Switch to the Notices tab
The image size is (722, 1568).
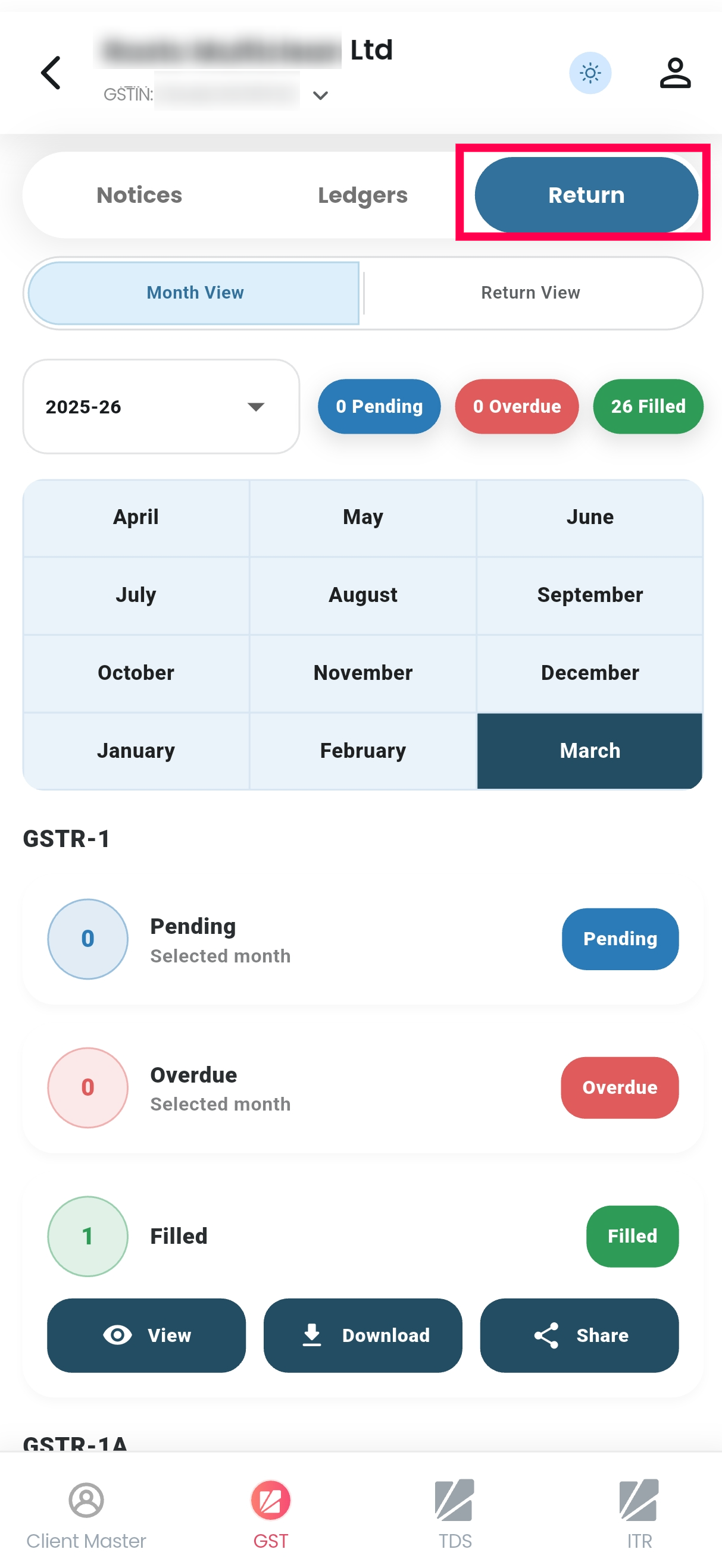coord(139,195)
